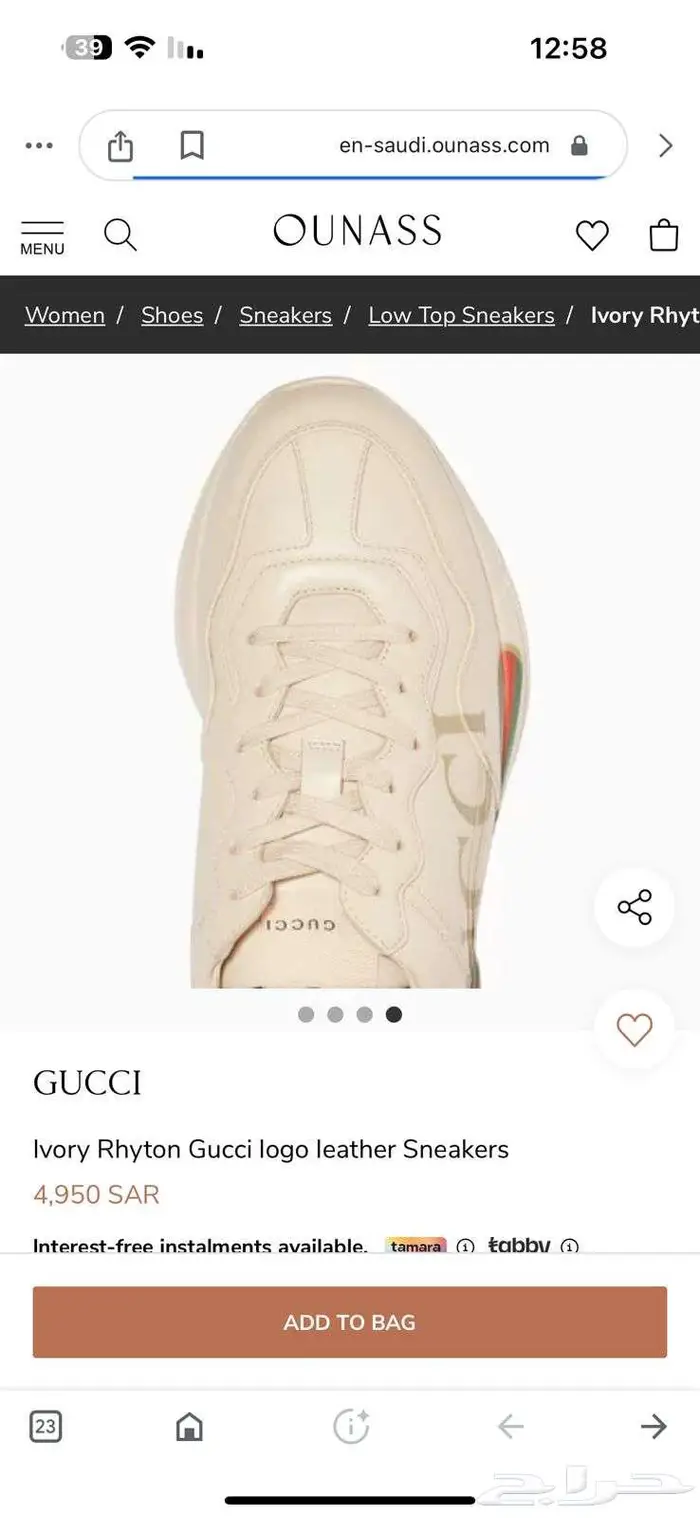
Task: Go to the Shoes breadcrumb
Action: click(x=172, y=315)
